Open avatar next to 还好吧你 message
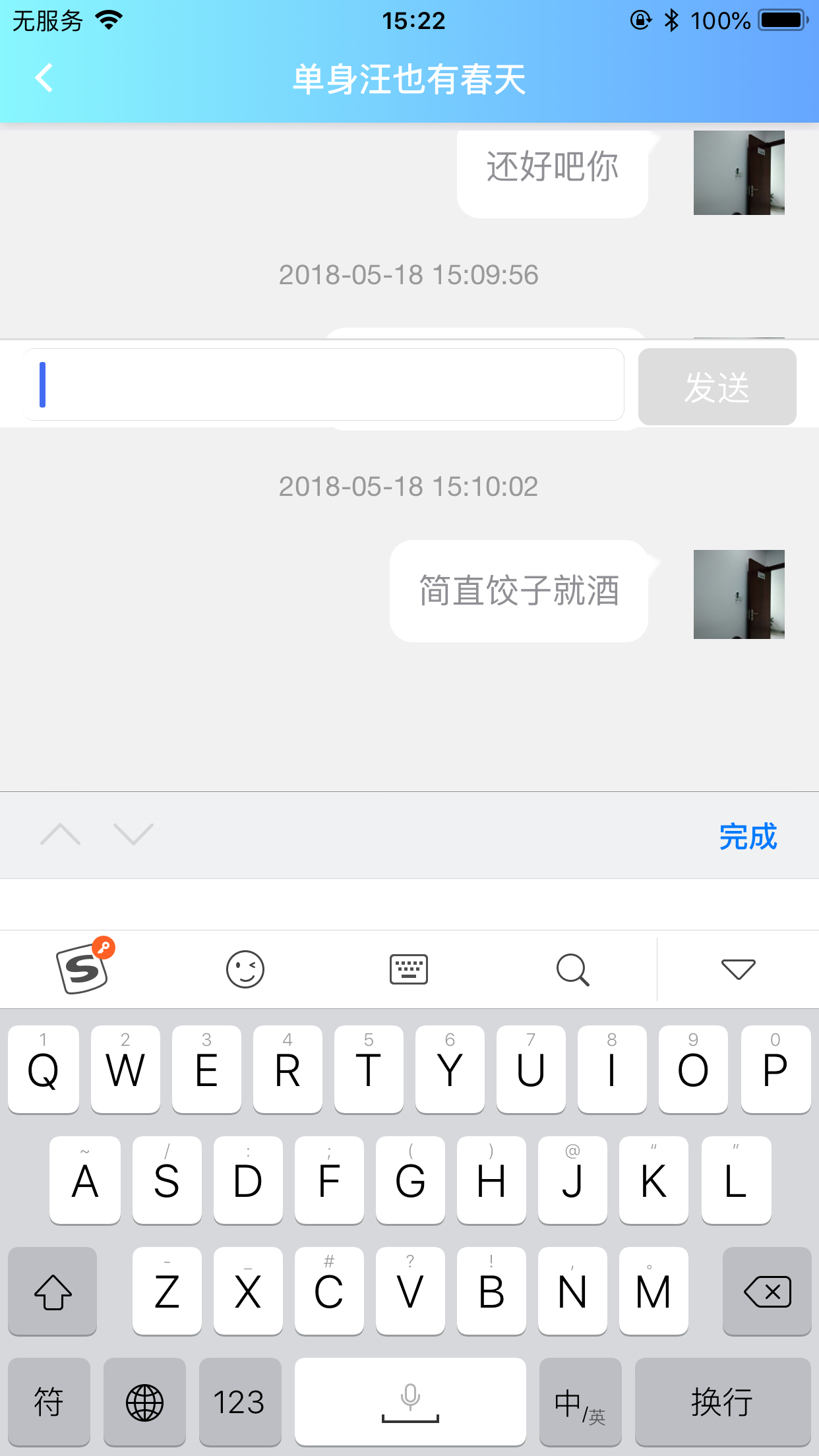 (739, 173)
